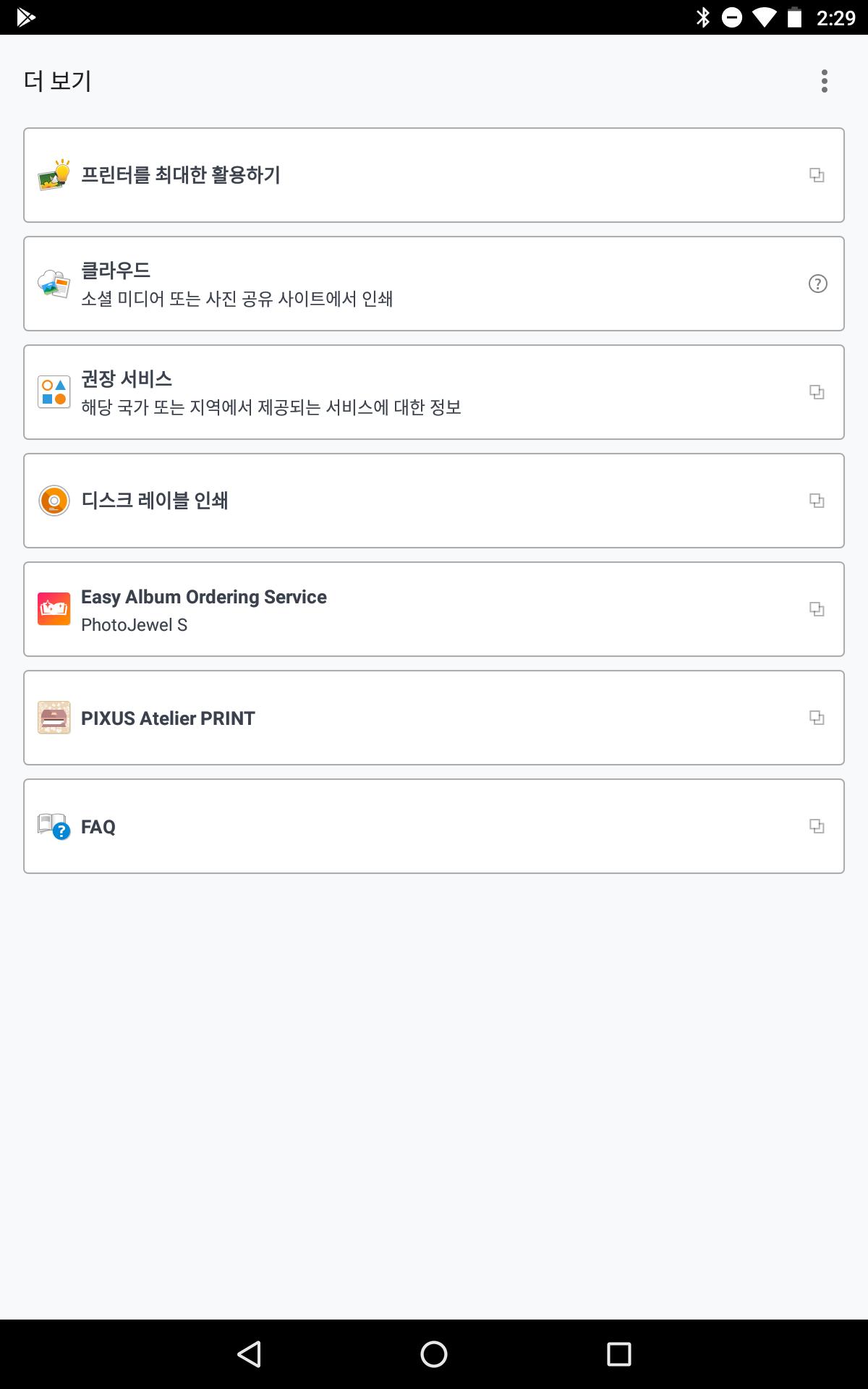Launch PIXUS Atelier PRINT
This screenshot has width=868, height=1389.
coord(434,718)
